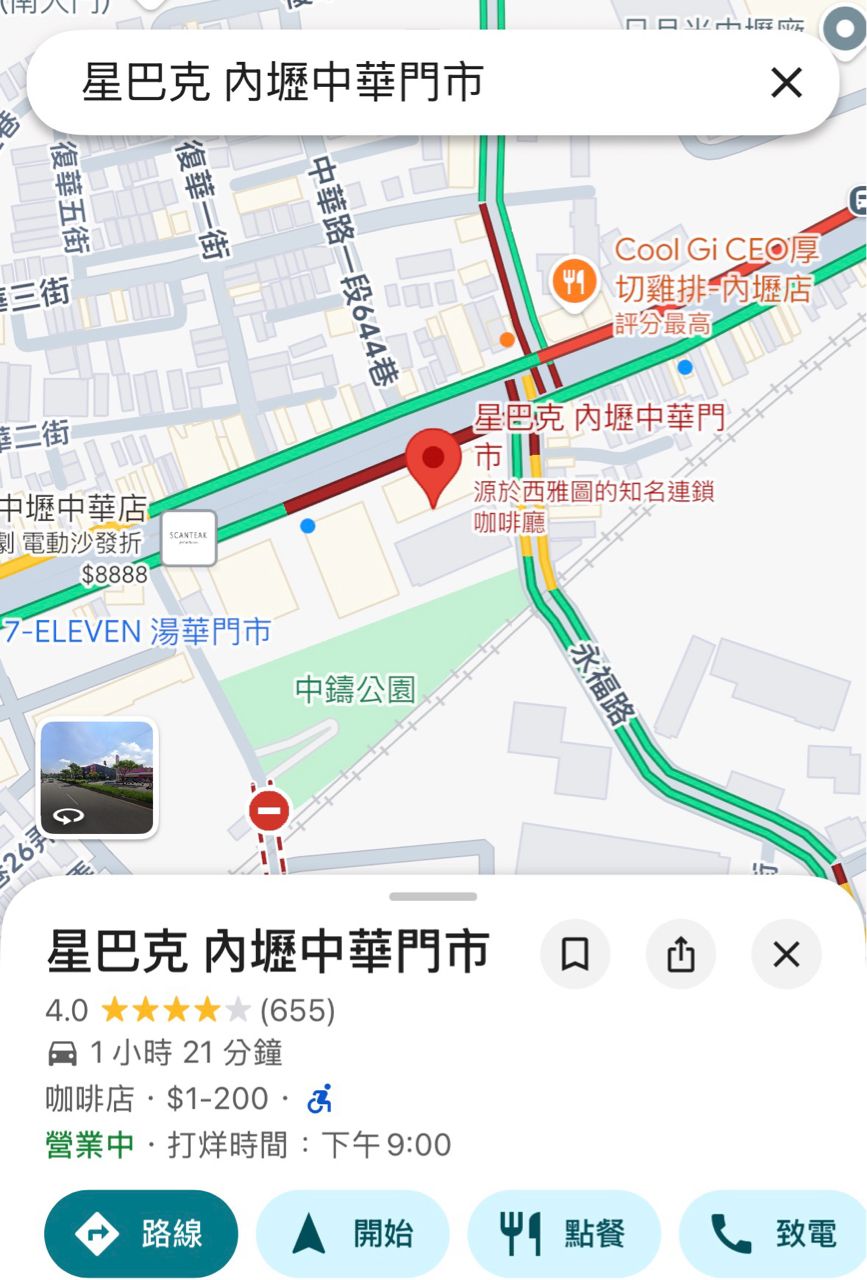The image size is (867, 1280).
Task: Call the store with the 致電 button
Action: pos(773,1234)
